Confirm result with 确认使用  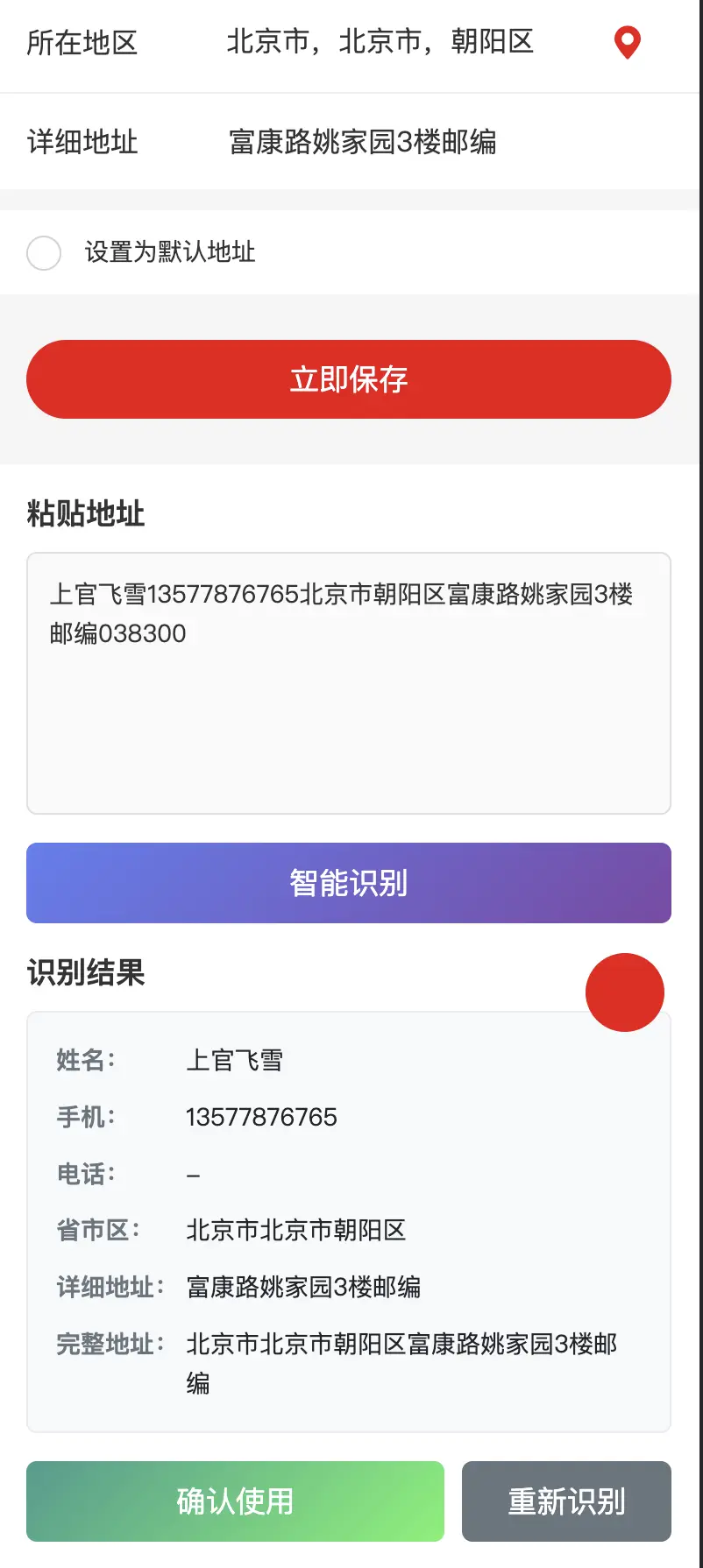pyautogui.click(x=235, y=1501)
